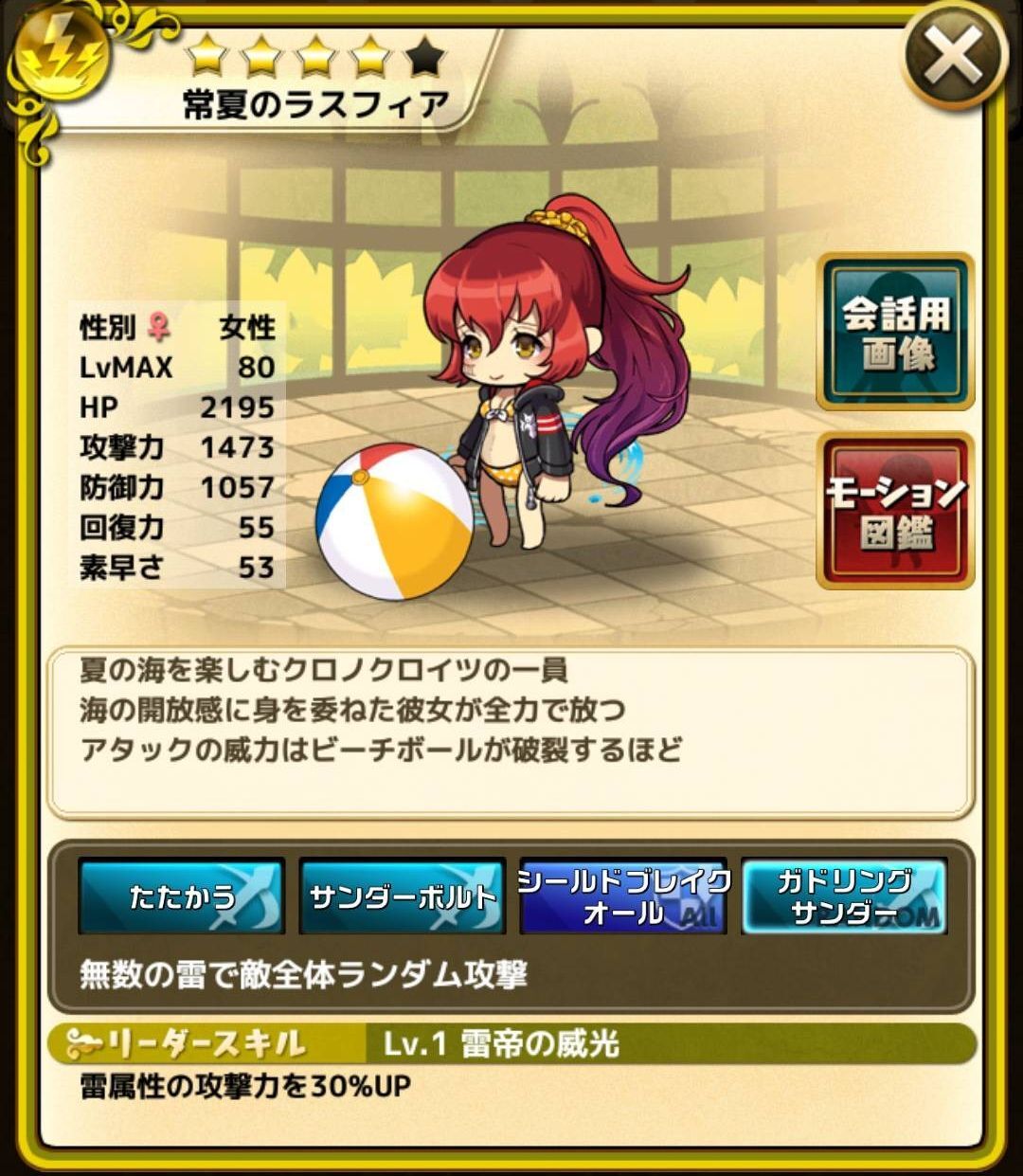Show the シールドブレイクオール skill details
This screenshot has height=1176, width=1023.
(x=624, y=896)
